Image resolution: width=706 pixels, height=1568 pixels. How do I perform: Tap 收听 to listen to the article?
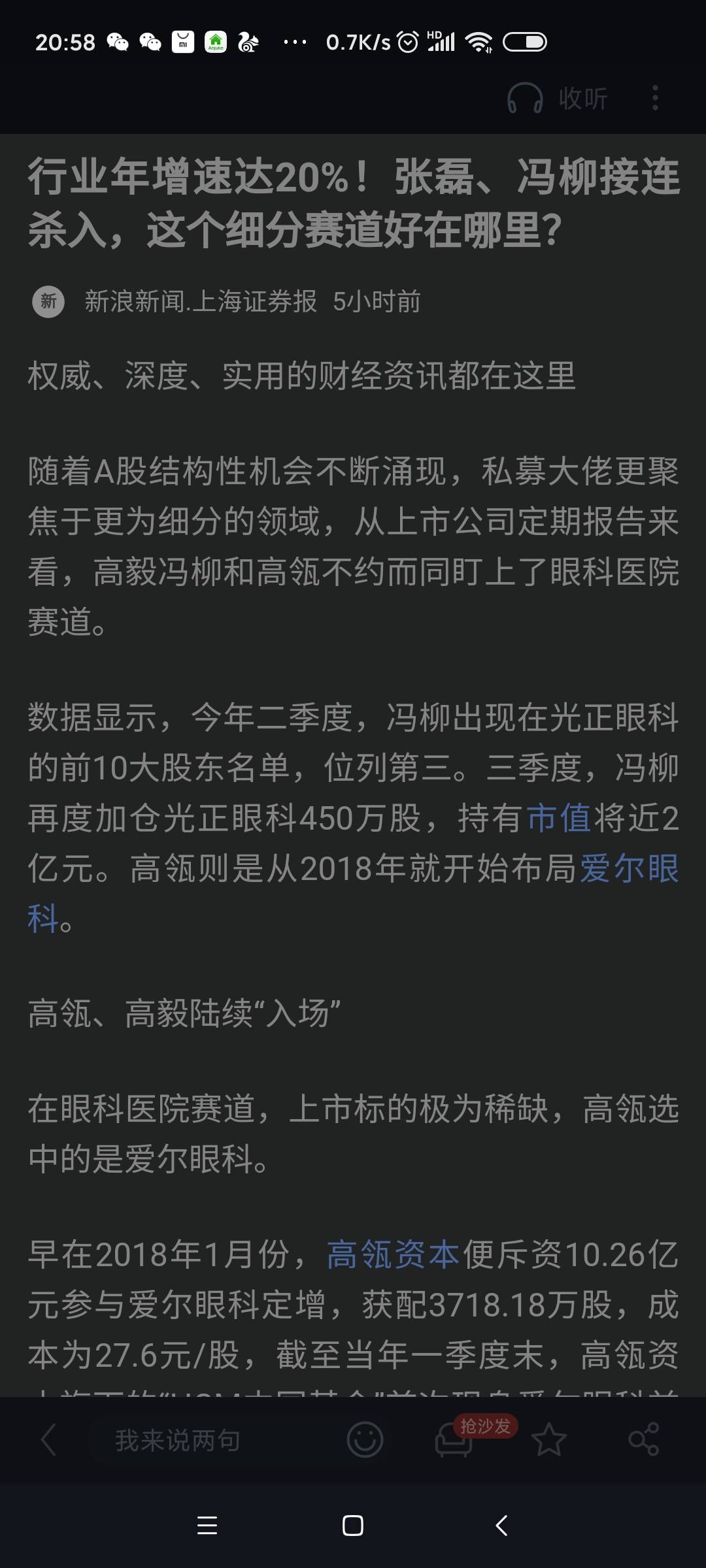[x=559, y=99]
